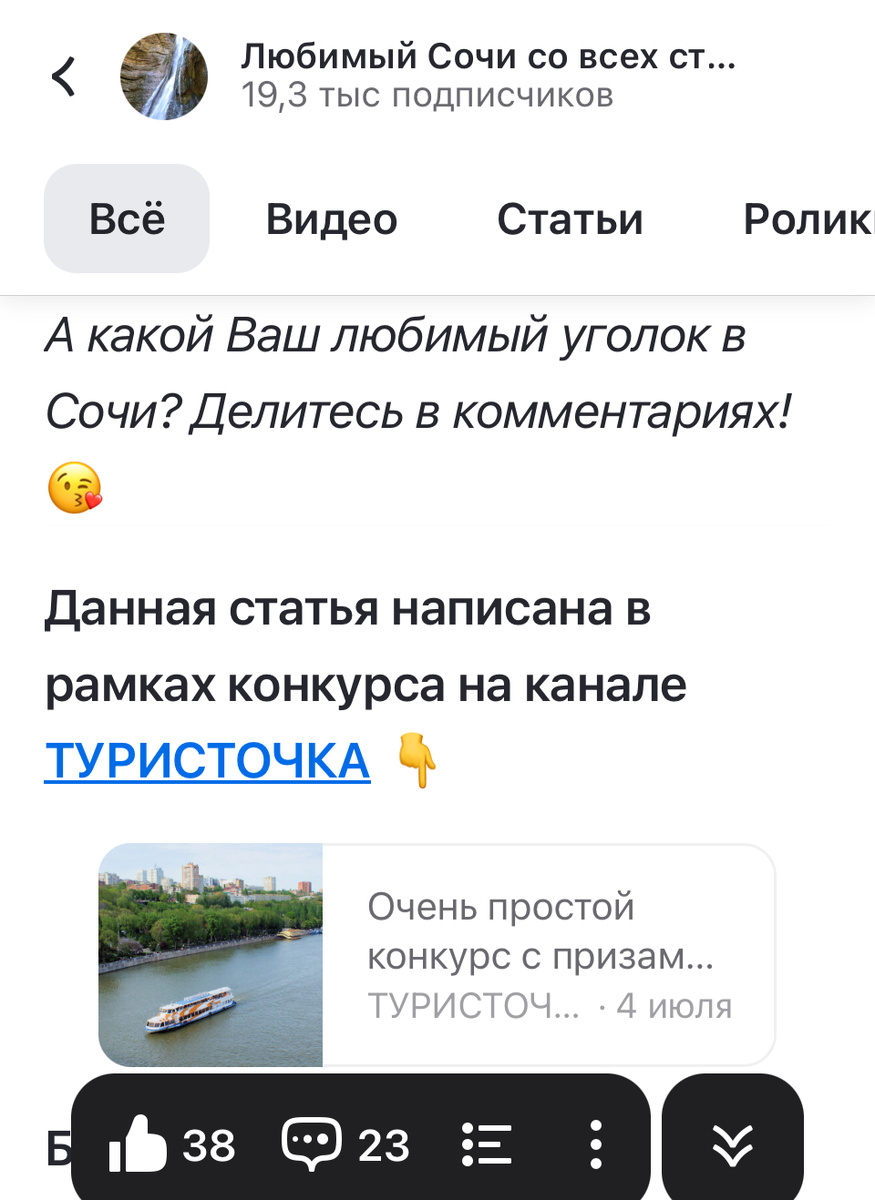Switch to the Видео tab
Image resolution: width=875 pixels, height=1200 pixels.
pos(331,218)
